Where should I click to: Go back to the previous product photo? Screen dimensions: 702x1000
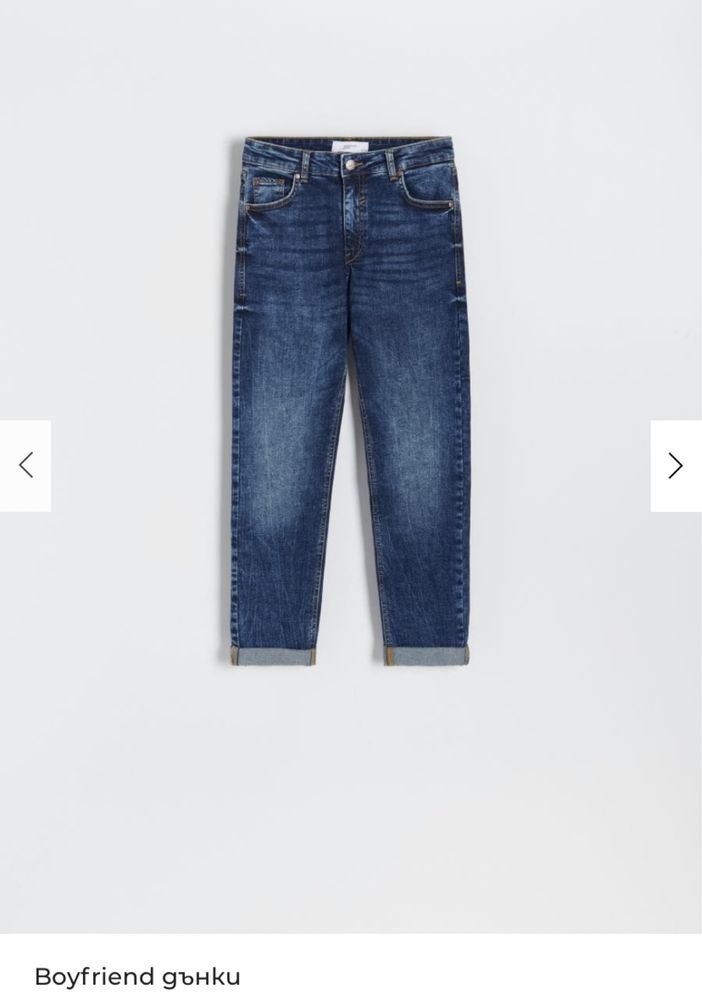pyautogui.click(x=26, y=465)
